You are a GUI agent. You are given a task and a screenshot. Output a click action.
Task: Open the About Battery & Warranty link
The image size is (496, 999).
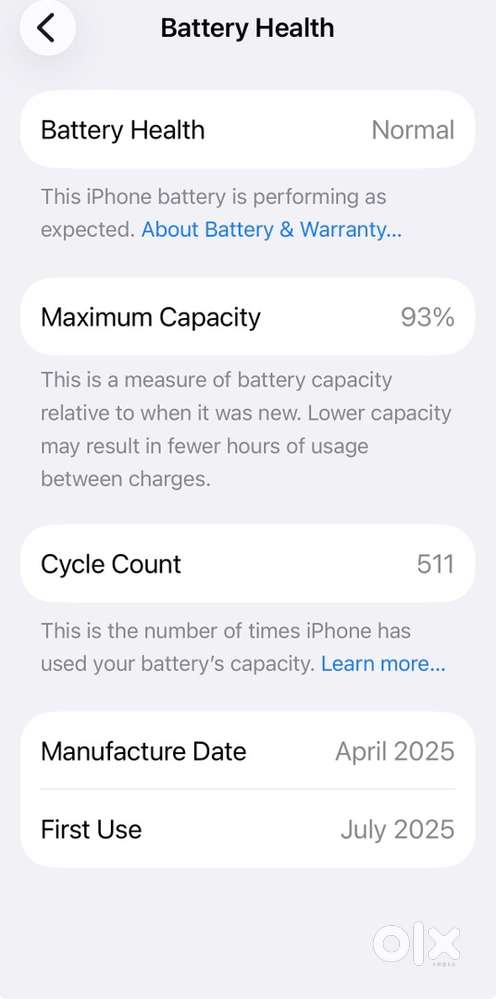coord(271,229)
